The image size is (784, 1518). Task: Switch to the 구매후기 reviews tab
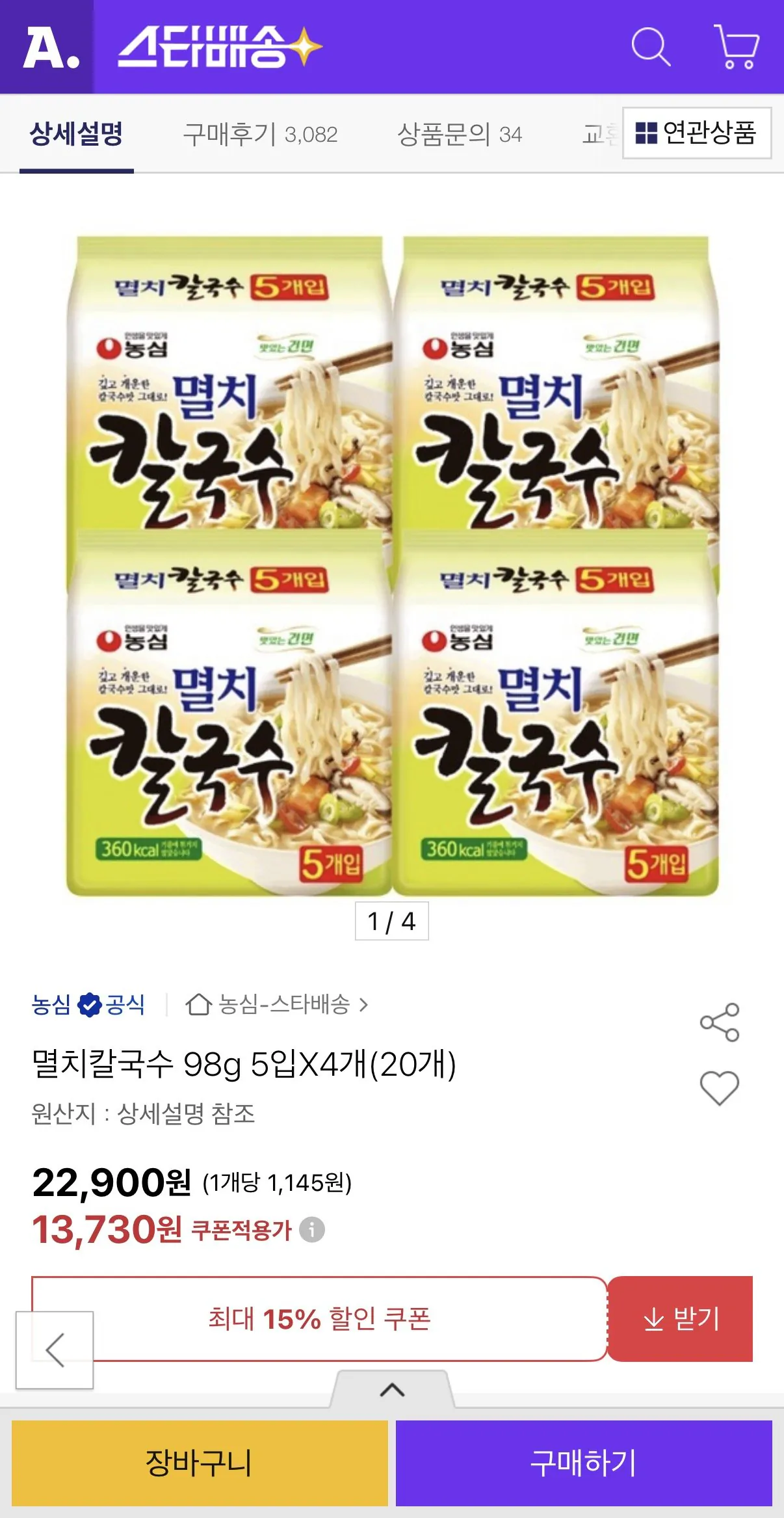[261, 135]
